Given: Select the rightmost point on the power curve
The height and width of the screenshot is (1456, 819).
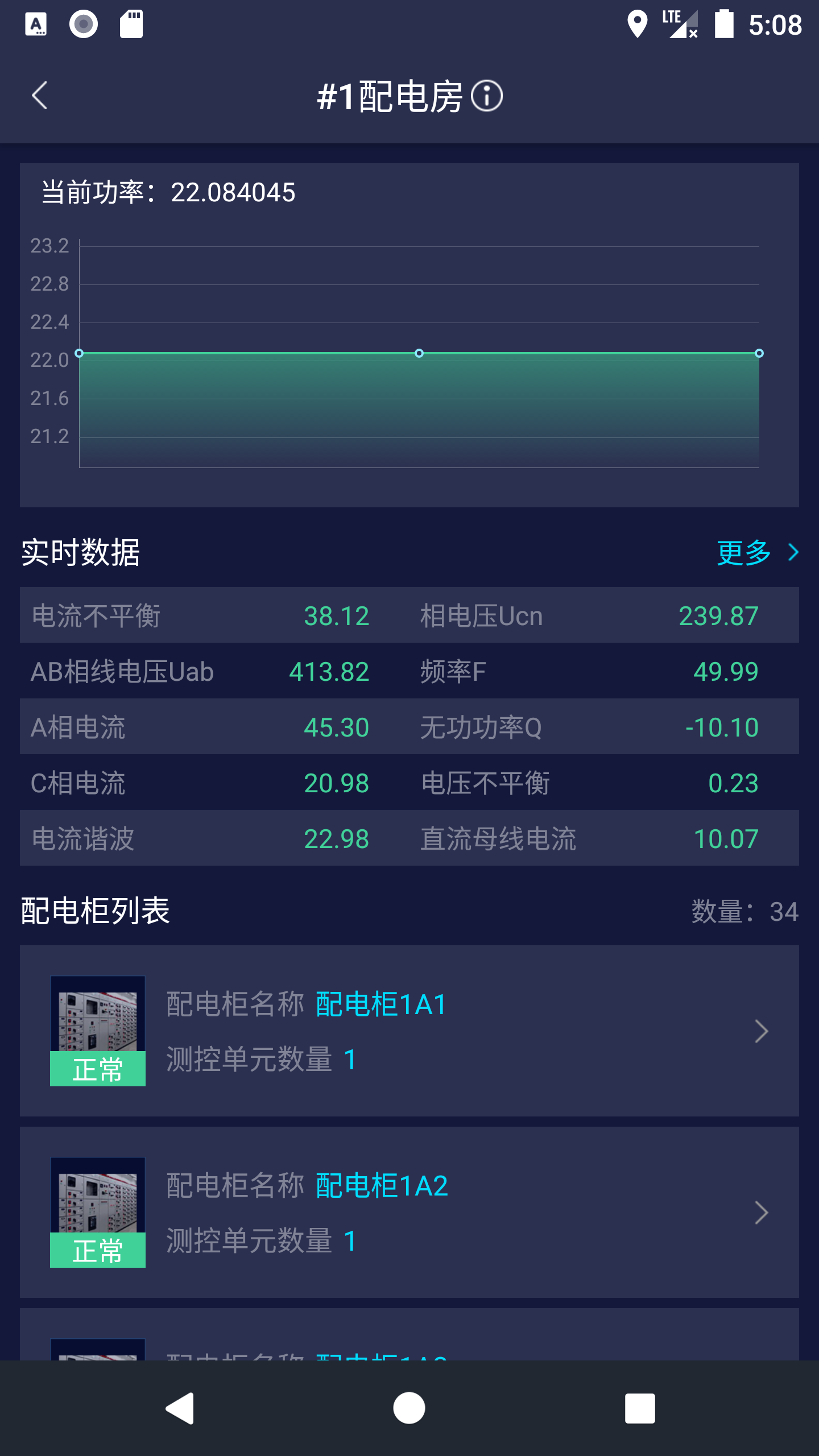Looking at the screenshot, I should tap(760, 353).
